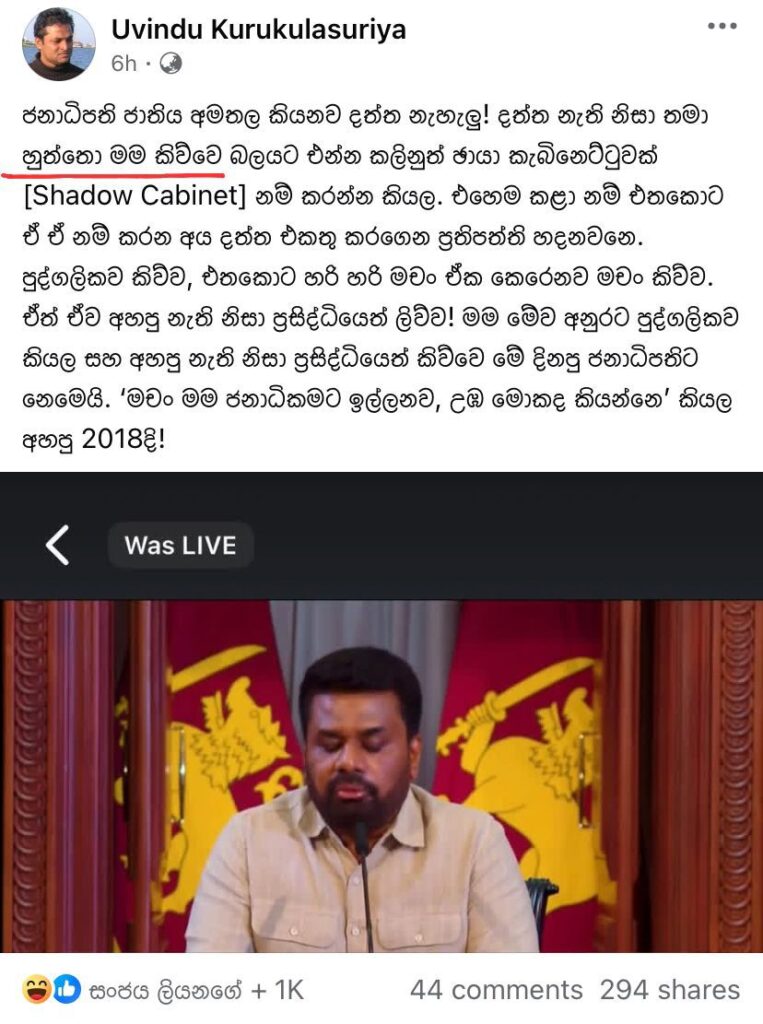Open the 44 comments
Image resolution: width=763 pixels, height=1024 pixels.
click(x=496, y=990)
